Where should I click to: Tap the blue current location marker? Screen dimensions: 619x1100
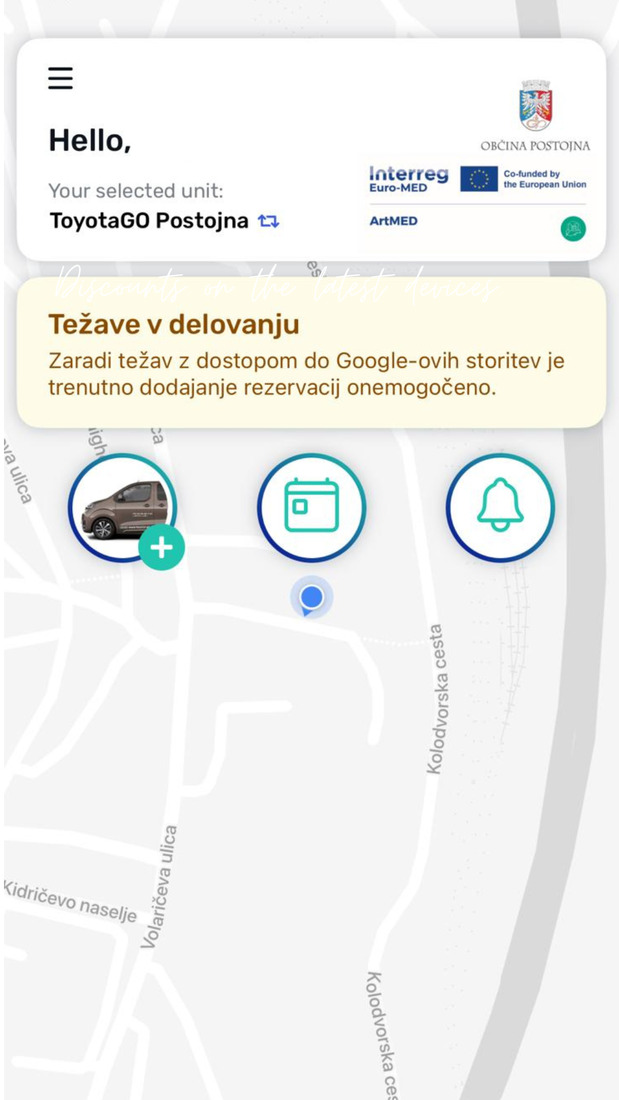(312, 598)
